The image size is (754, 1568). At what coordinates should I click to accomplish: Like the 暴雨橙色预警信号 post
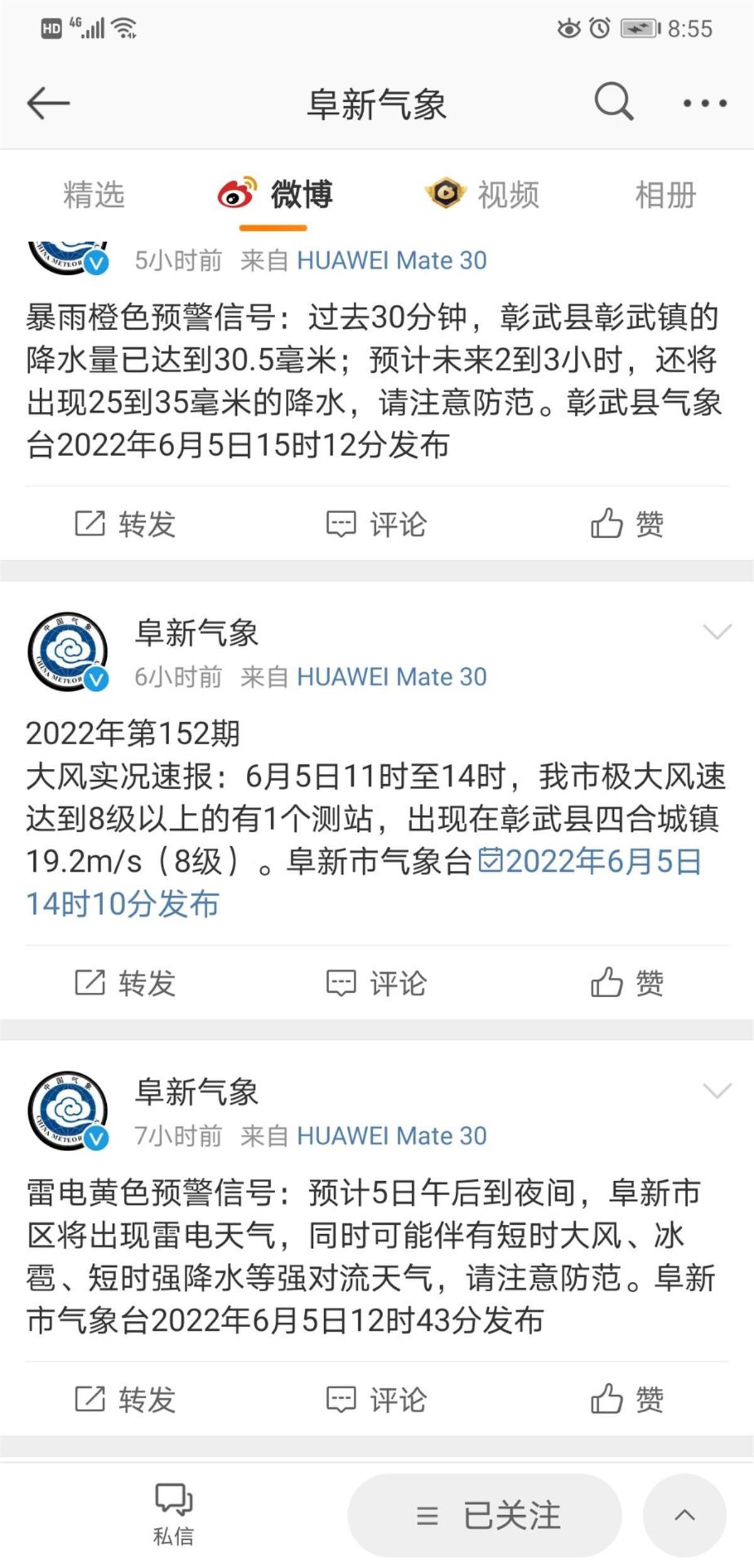coord(627,524)
